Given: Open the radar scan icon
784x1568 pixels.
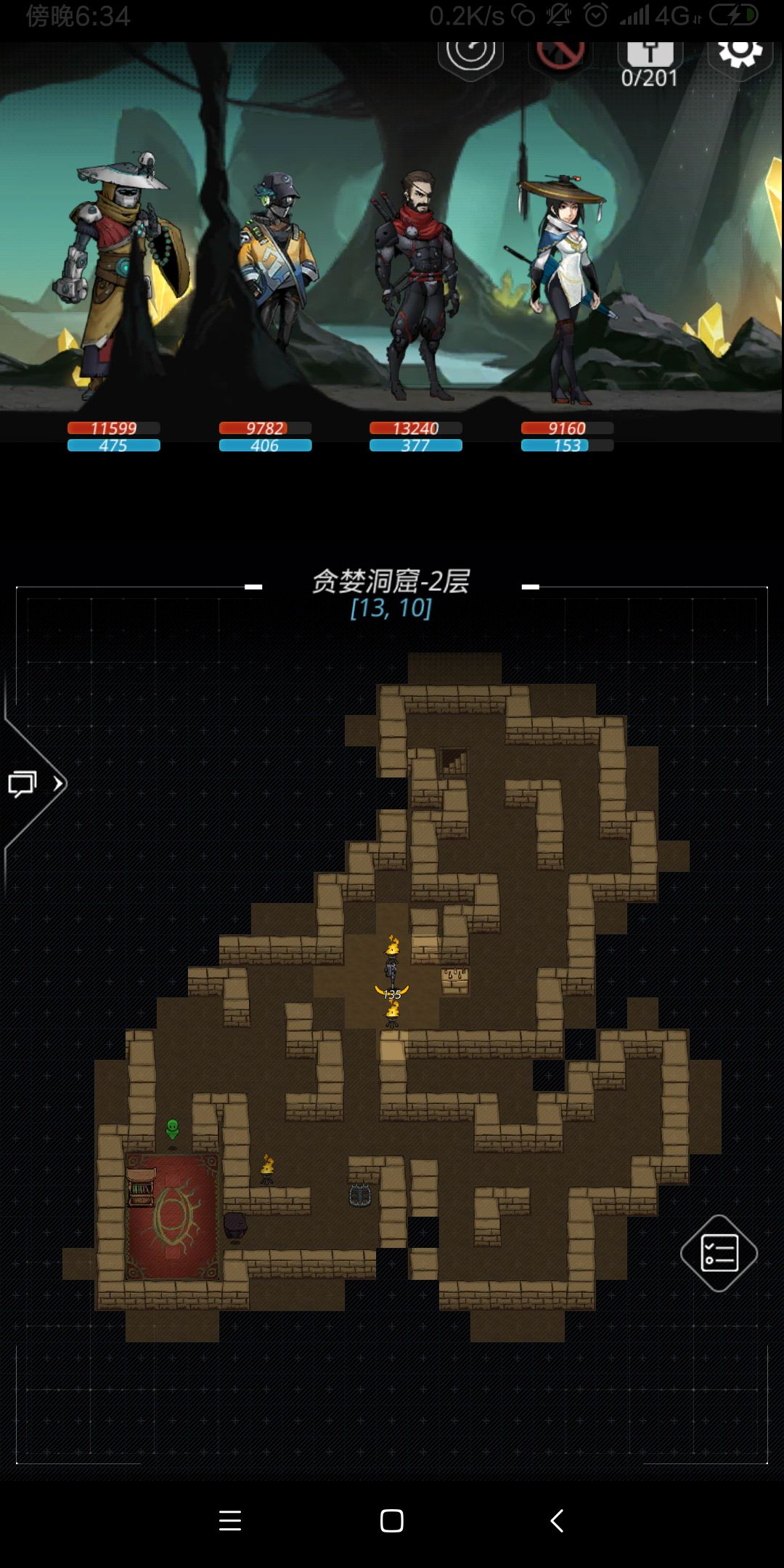Looking at the screenshot, I should [471, 54].
